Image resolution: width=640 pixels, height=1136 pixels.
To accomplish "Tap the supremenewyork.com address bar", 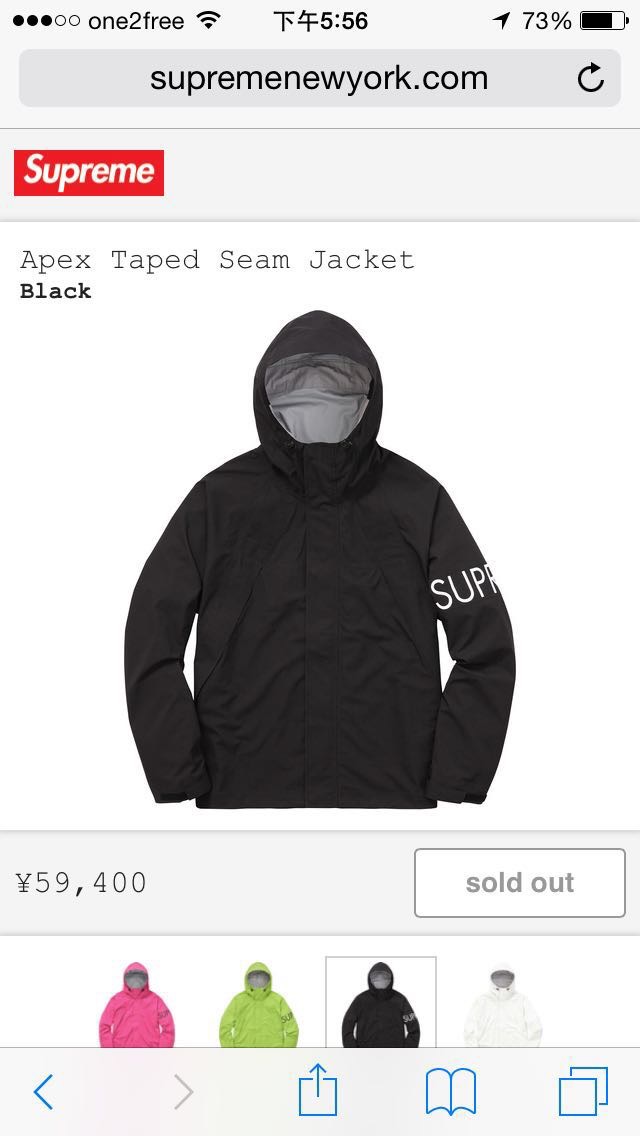I will (x=320, y=78).
